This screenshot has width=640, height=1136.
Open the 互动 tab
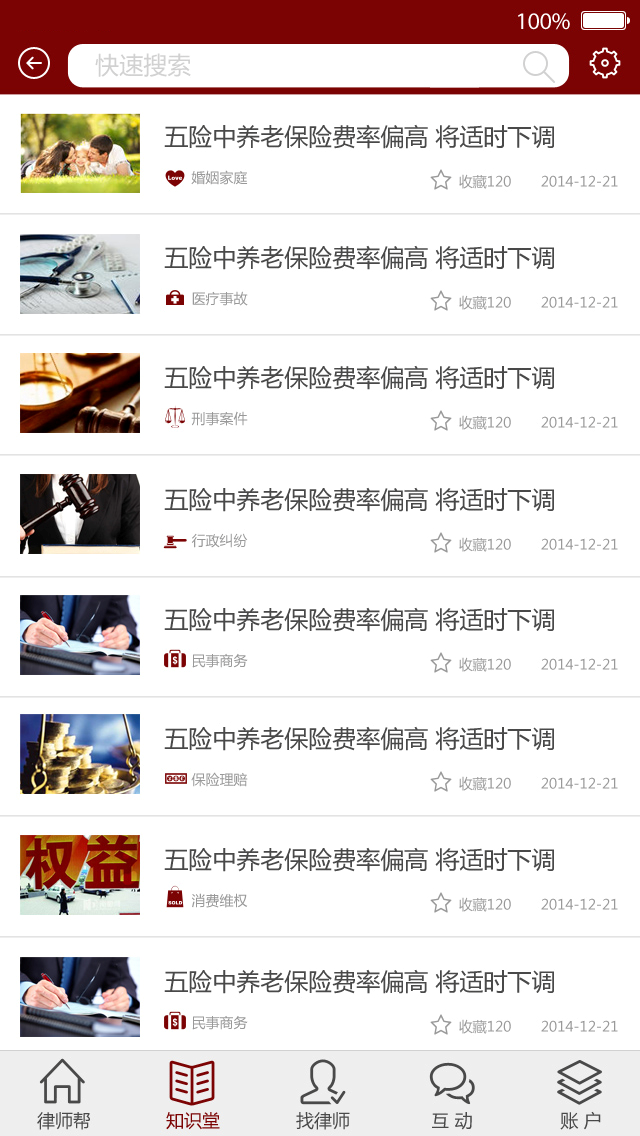click(x=452, y=1094)
